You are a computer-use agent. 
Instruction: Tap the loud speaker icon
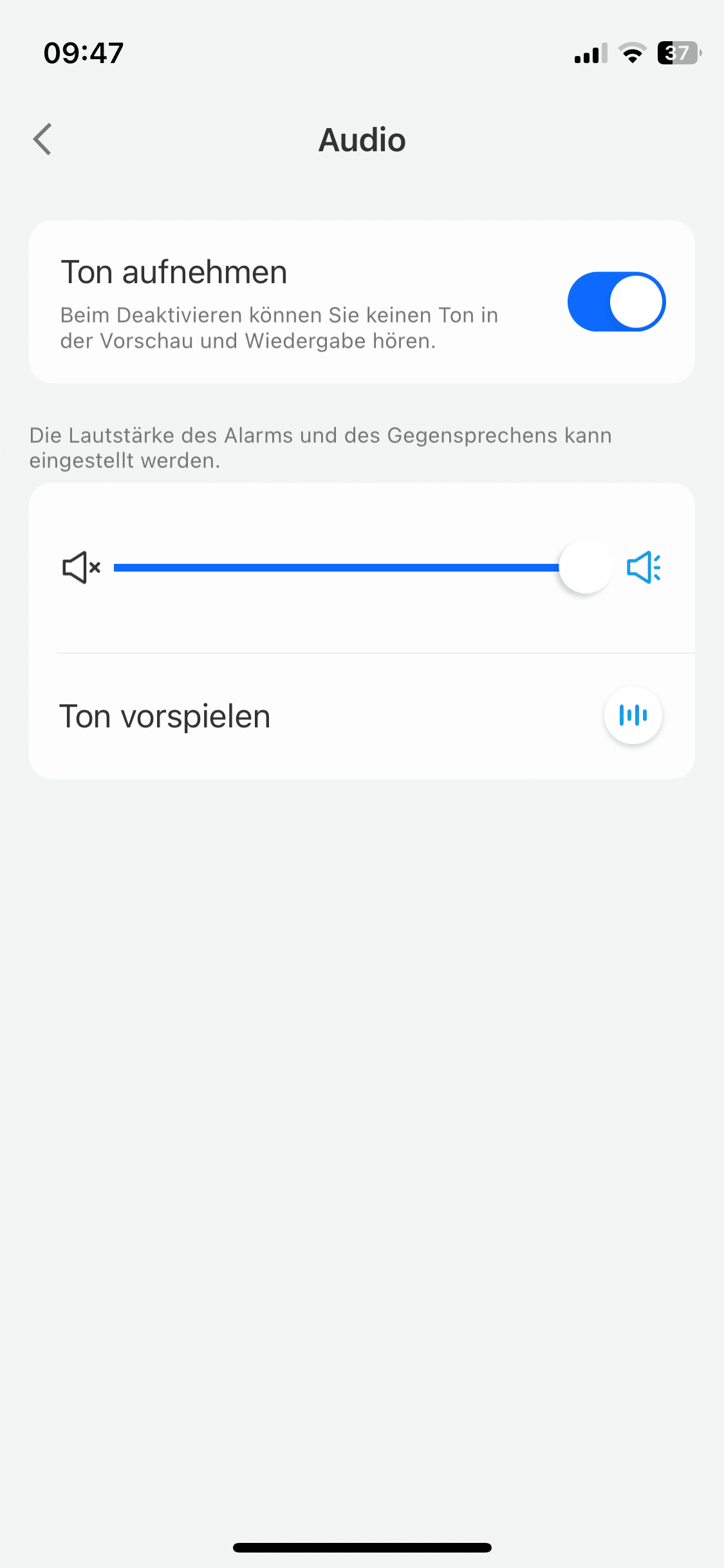(x=644, y=568)
